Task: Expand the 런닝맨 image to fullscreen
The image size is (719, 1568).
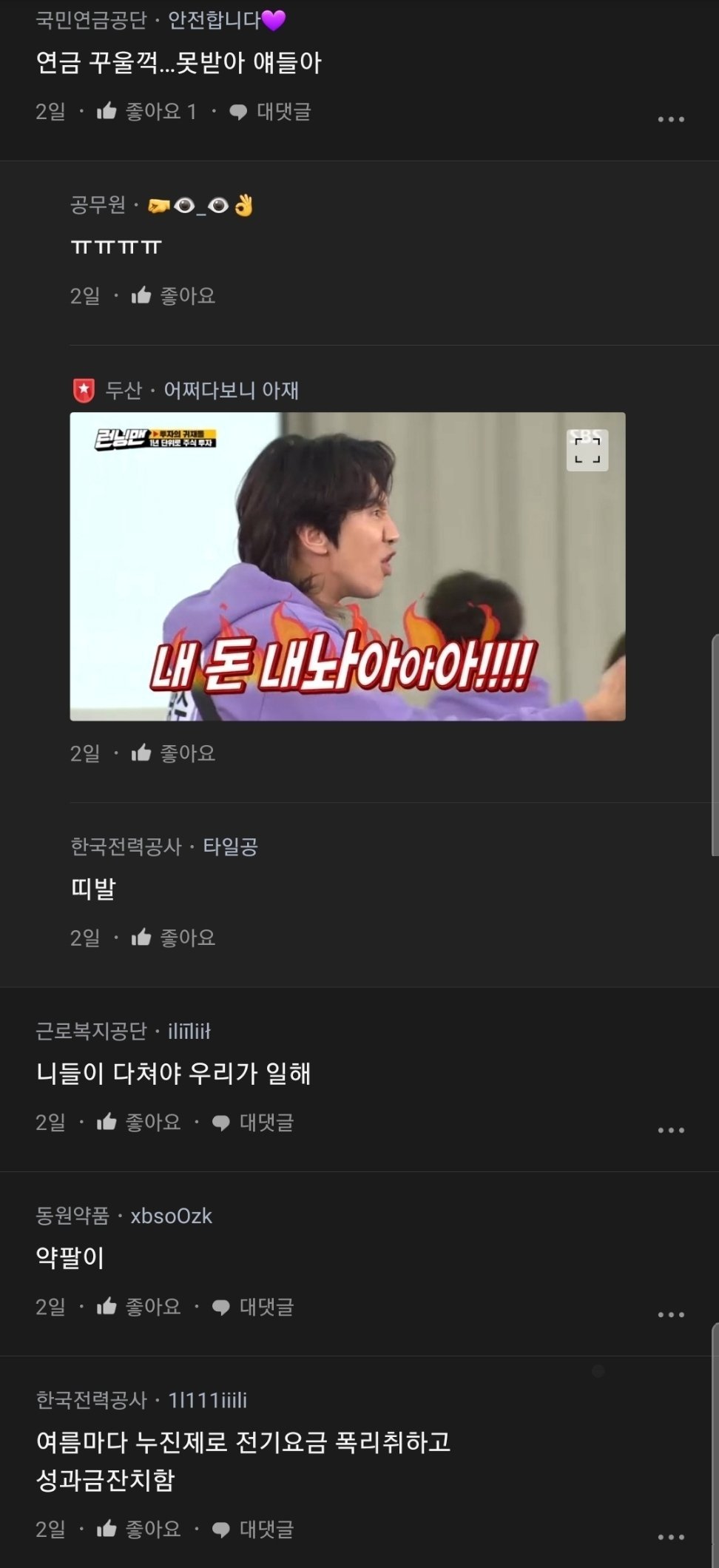Action: tap(587, 450)
